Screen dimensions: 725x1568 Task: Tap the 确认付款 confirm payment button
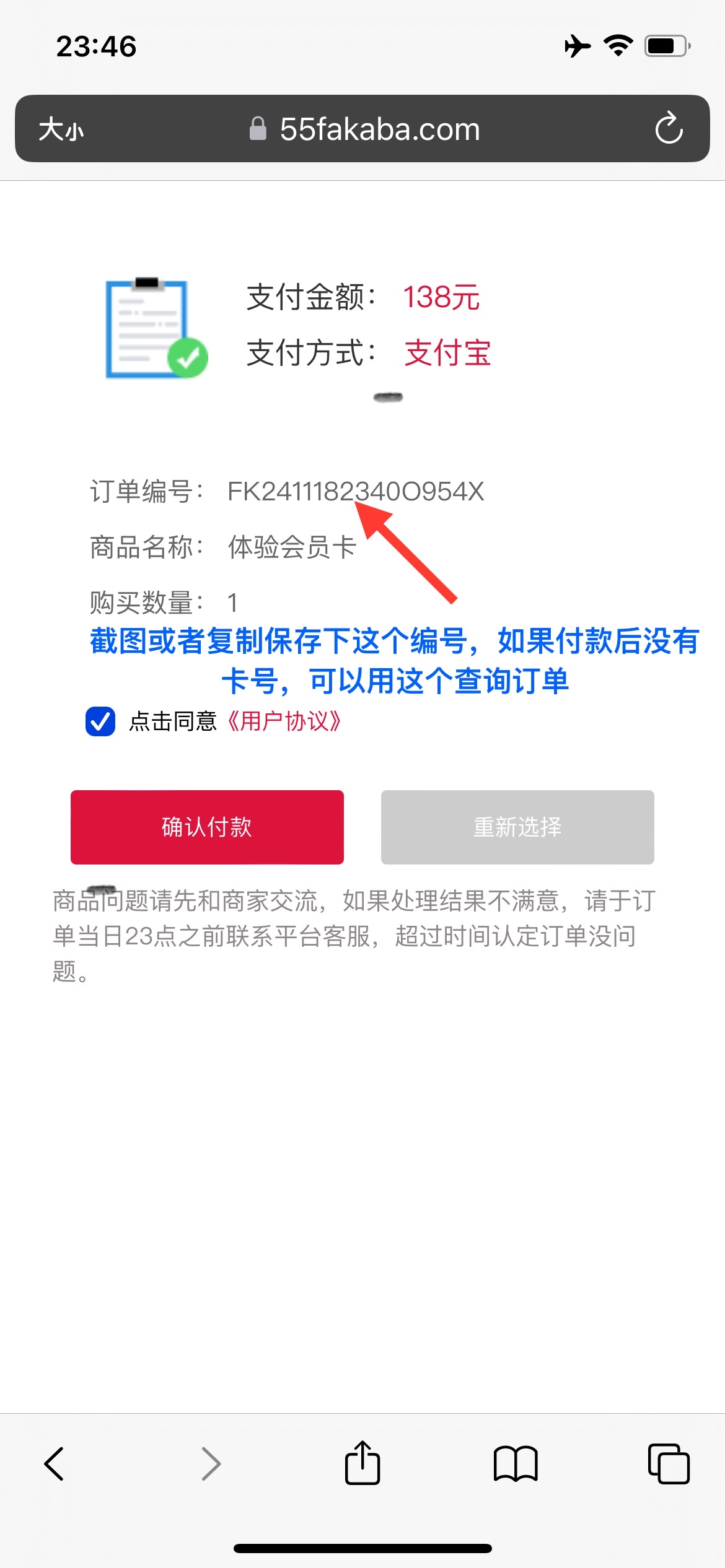[x=207, y=827]
